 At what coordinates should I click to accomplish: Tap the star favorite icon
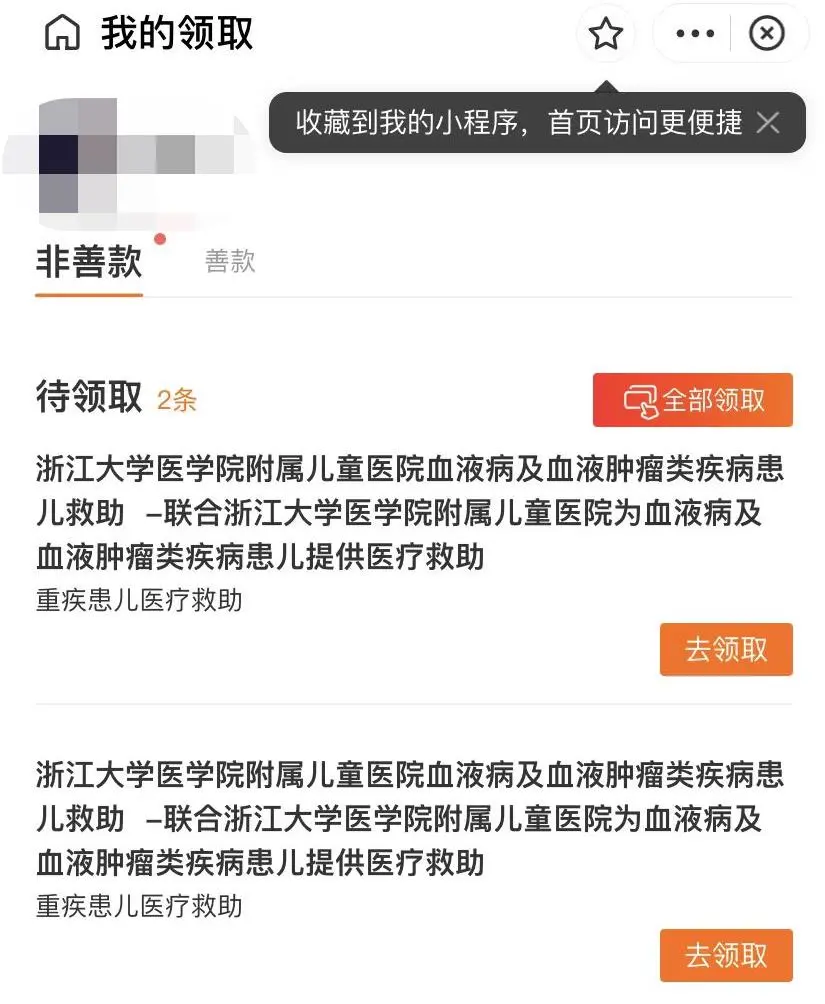point(605,35)
